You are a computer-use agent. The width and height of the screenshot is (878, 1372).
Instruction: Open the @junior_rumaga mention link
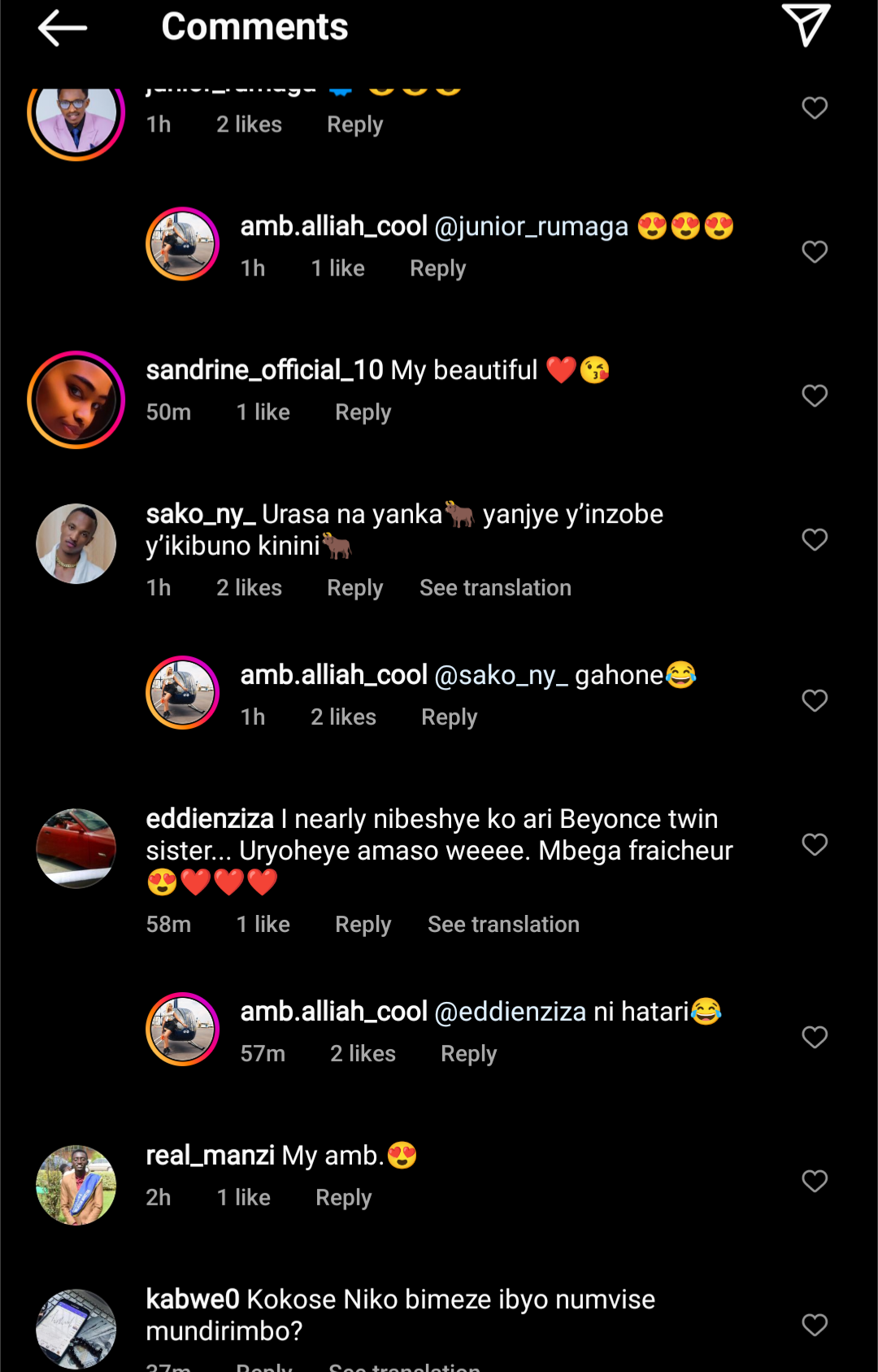[x=531, y=227]
